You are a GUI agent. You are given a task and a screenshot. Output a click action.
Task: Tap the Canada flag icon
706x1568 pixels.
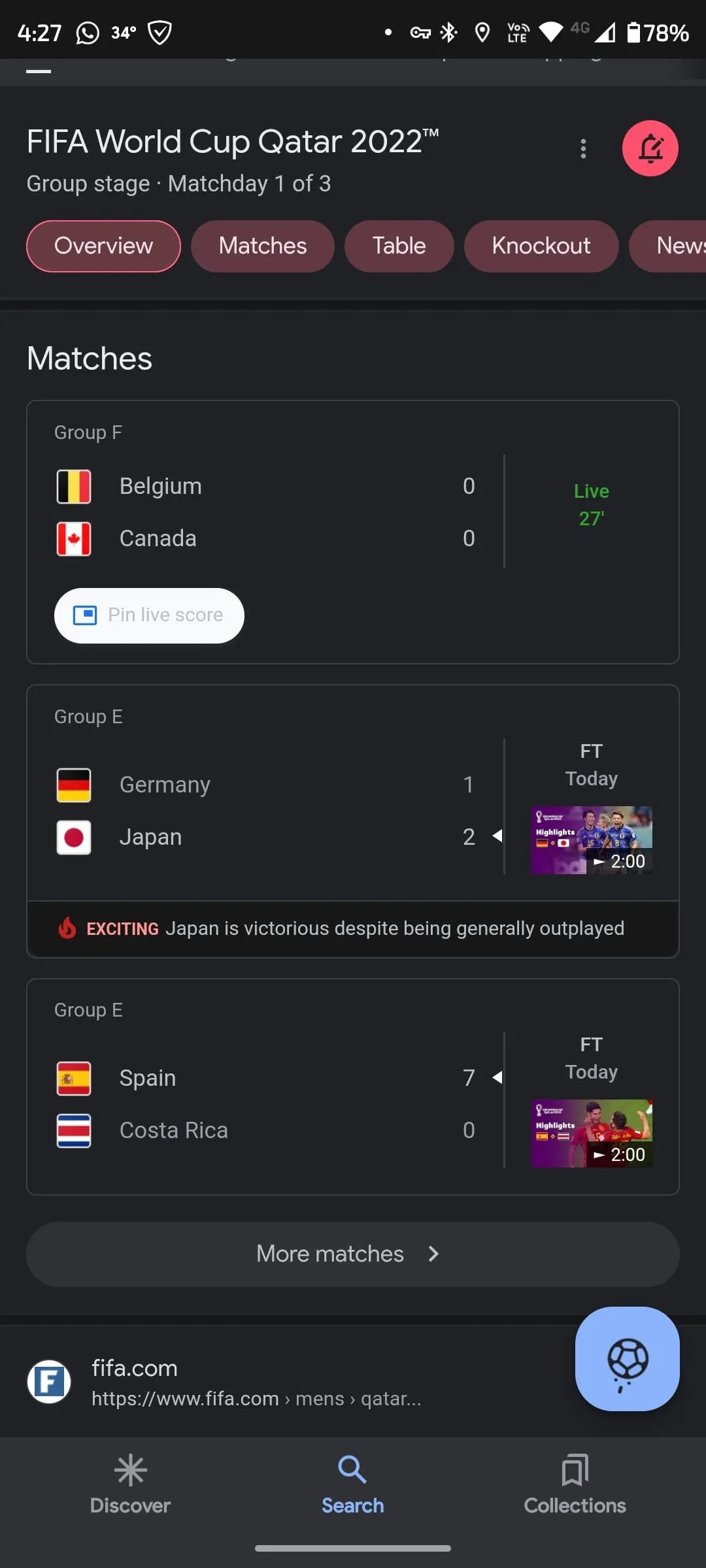coord(74,538)
